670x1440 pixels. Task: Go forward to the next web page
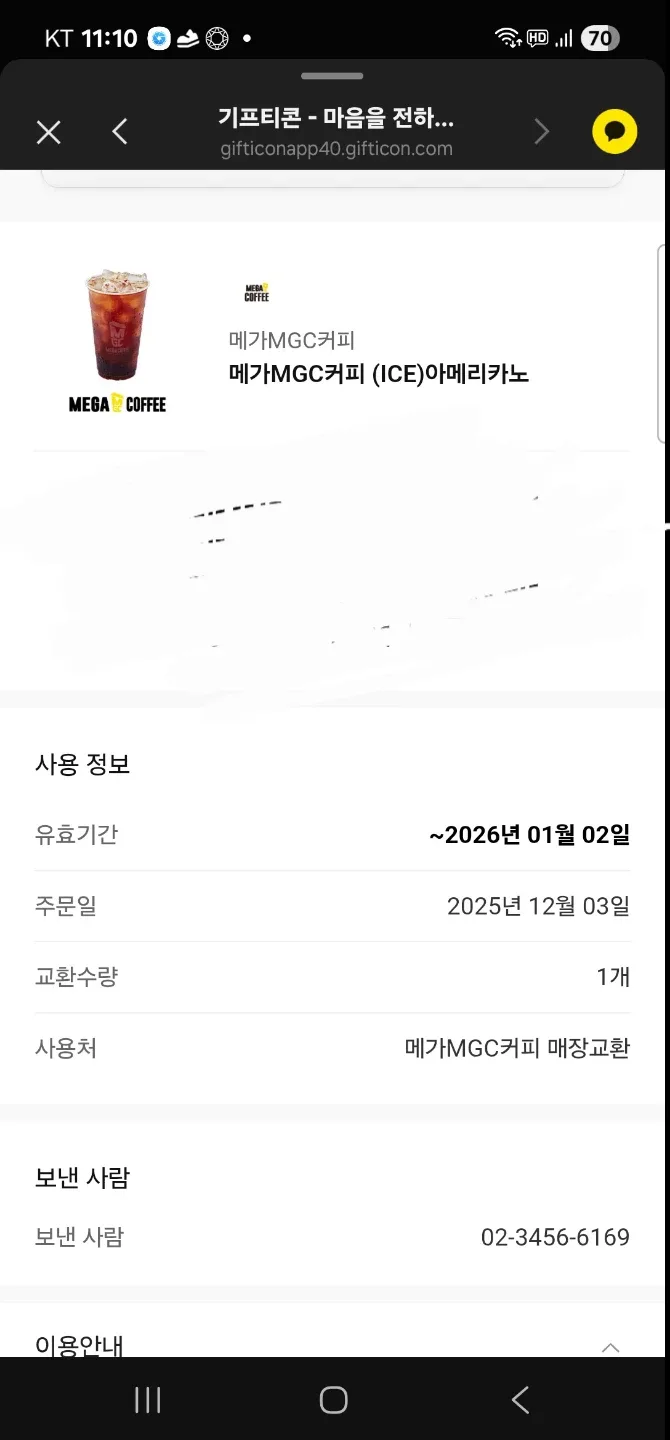pyautogui.click(x=541, y=132)
